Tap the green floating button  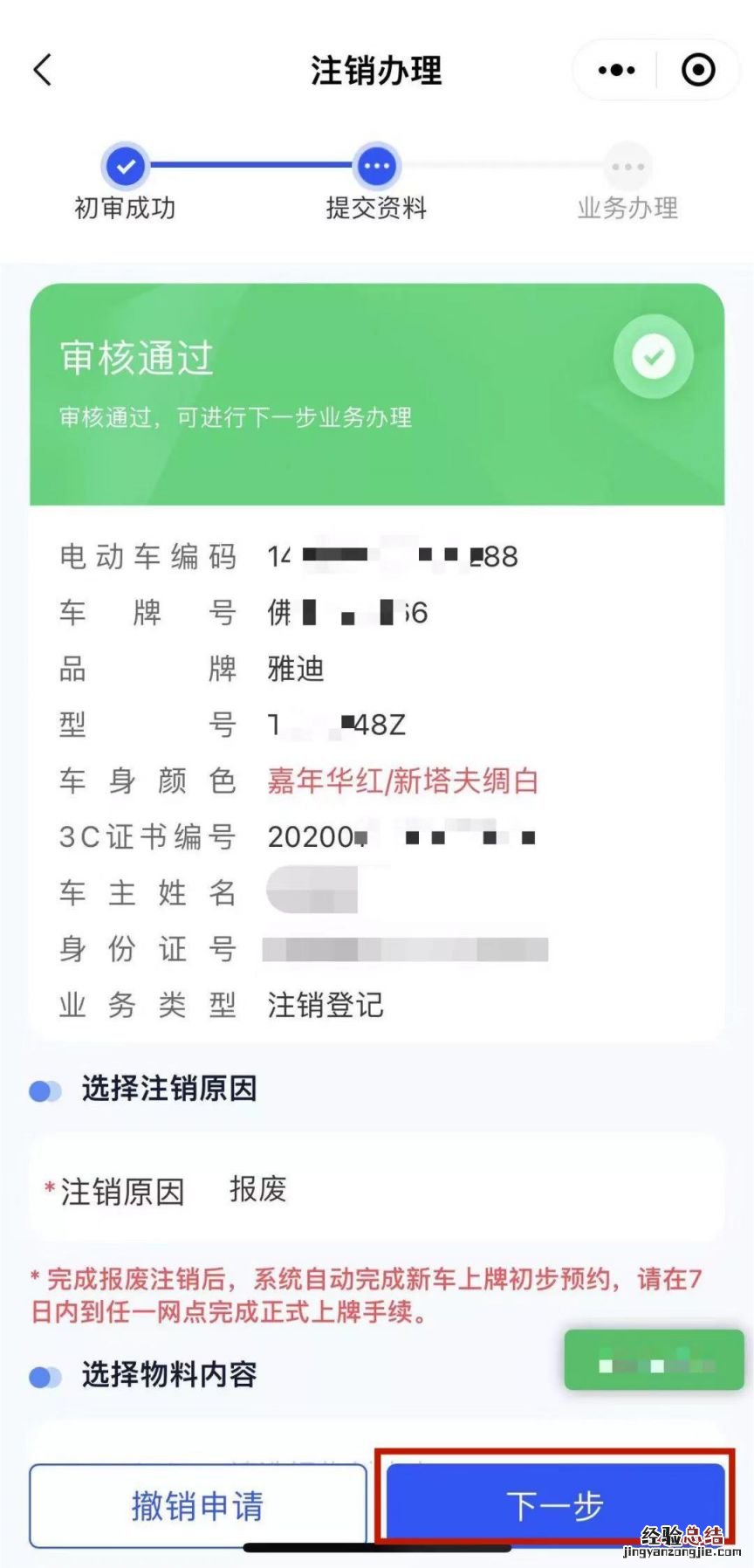654,1359
